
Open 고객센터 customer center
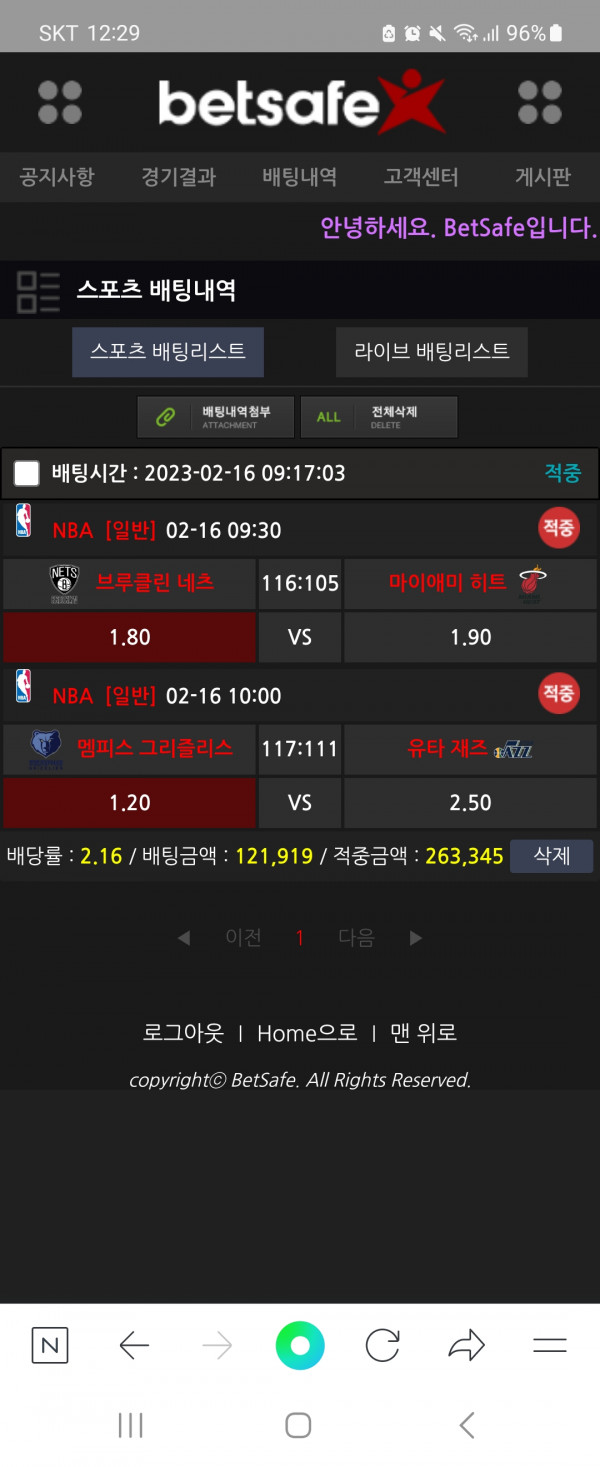[x=421, y=178]
